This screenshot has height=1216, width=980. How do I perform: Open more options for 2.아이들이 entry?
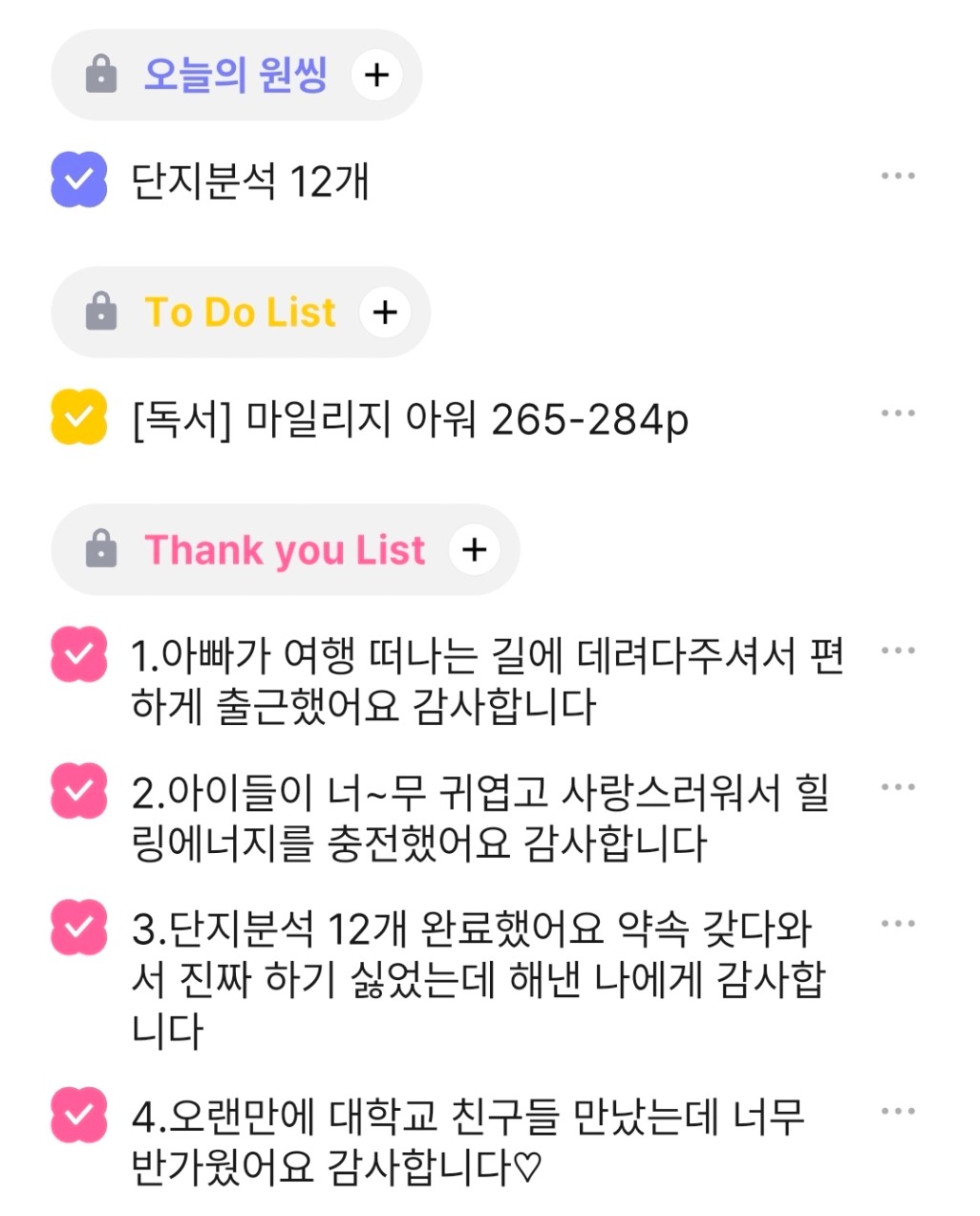click(x=898, y=788)
